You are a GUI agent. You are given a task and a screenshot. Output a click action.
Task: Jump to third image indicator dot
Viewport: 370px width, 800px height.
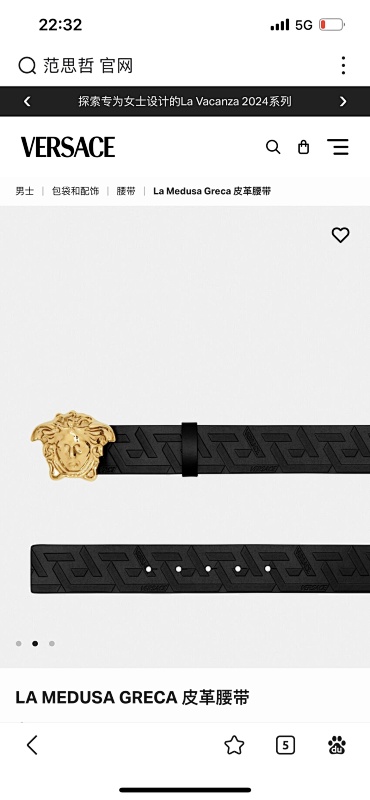(52, 643)
